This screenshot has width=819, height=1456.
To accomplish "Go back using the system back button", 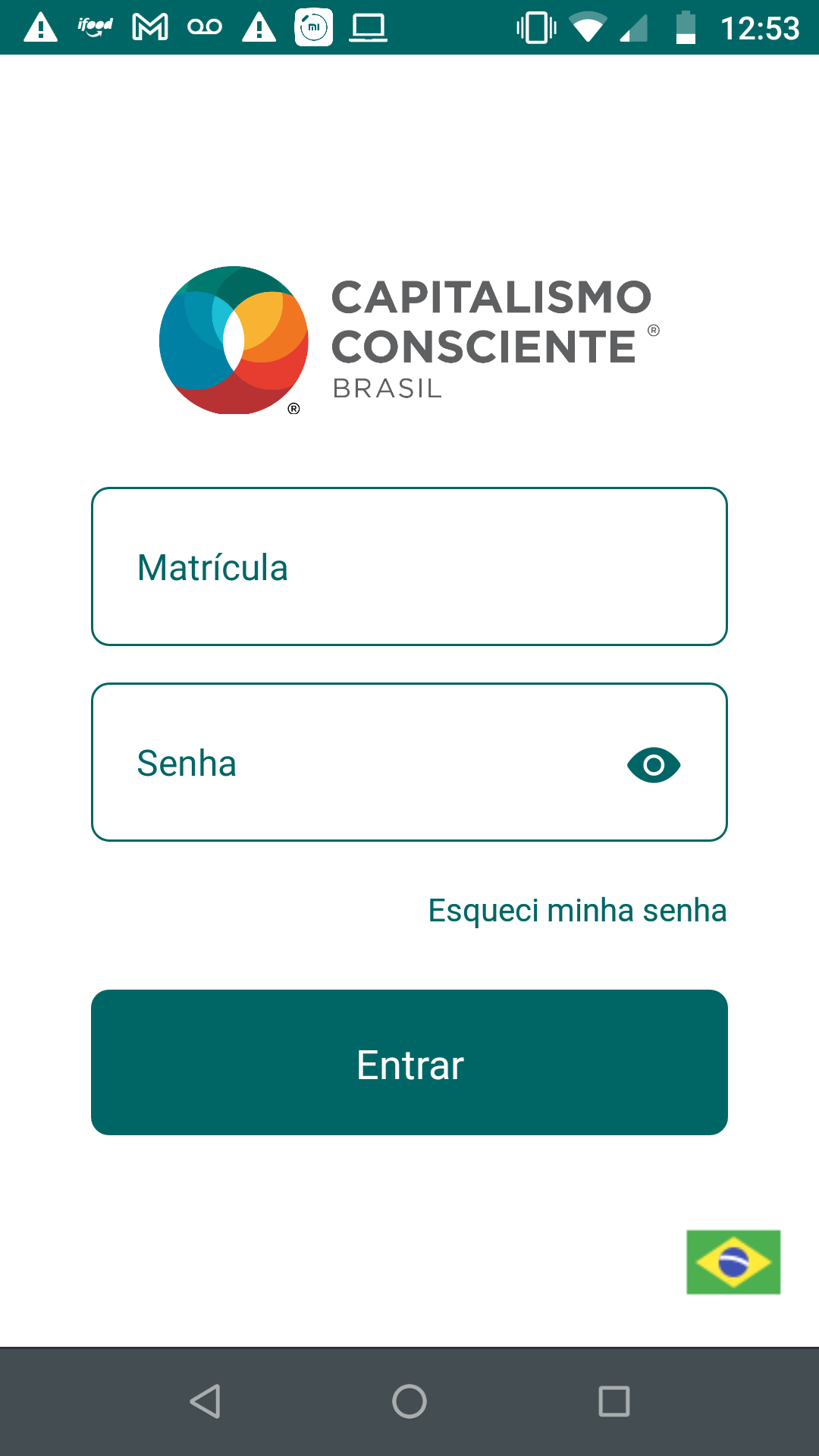I will (x=205, y=1401).
